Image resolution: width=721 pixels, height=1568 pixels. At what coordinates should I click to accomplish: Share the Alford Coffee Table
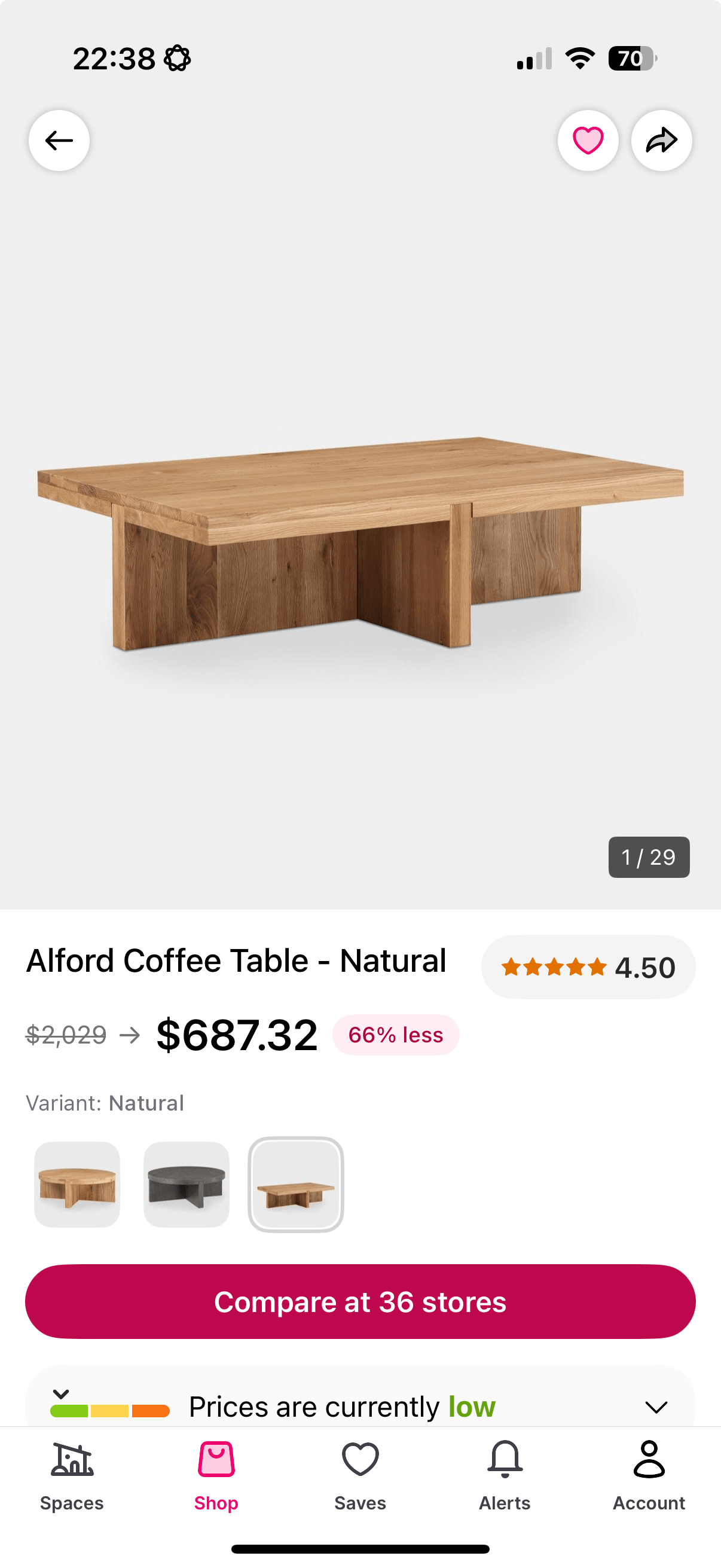661,141
